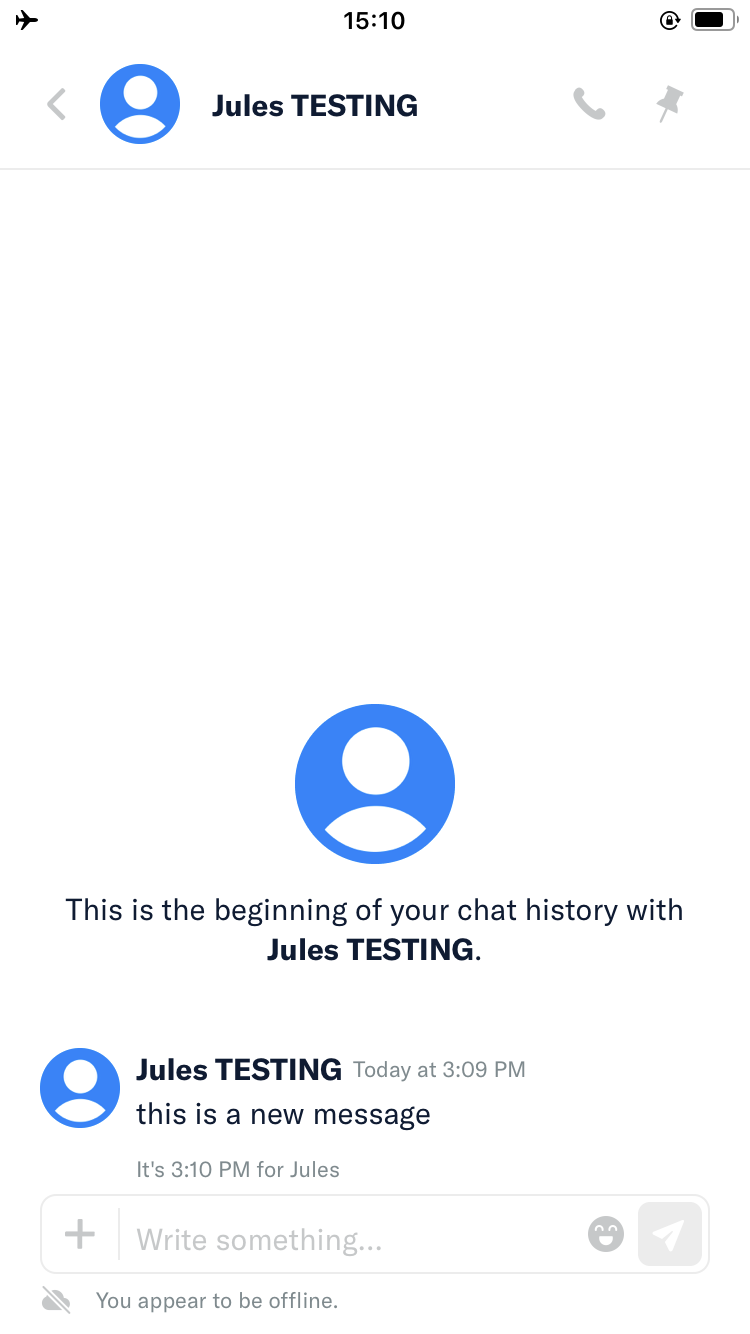This screenshot has width=750, height=1334.
Task: Open pinned messages via pin icon
Action: [670, 104]
